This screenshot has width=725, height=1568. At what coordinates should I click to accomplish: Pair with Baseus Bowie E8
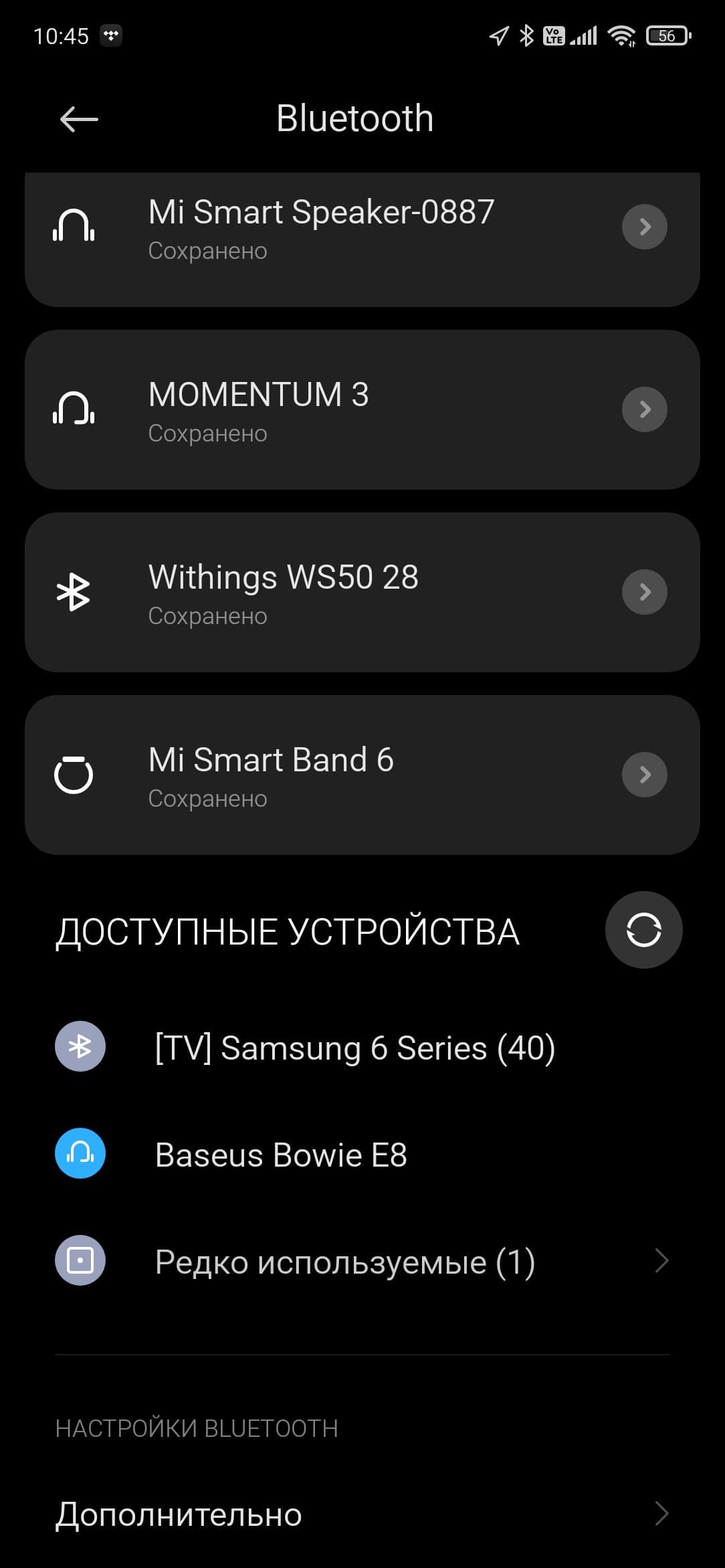click(281, 1155)
